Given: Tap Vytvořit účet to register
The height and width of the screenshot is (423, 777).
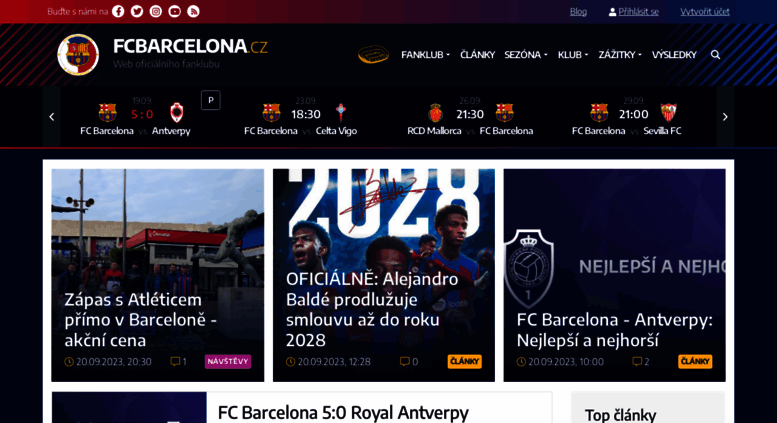Looking at the screenshot, I should click(705, 11).
